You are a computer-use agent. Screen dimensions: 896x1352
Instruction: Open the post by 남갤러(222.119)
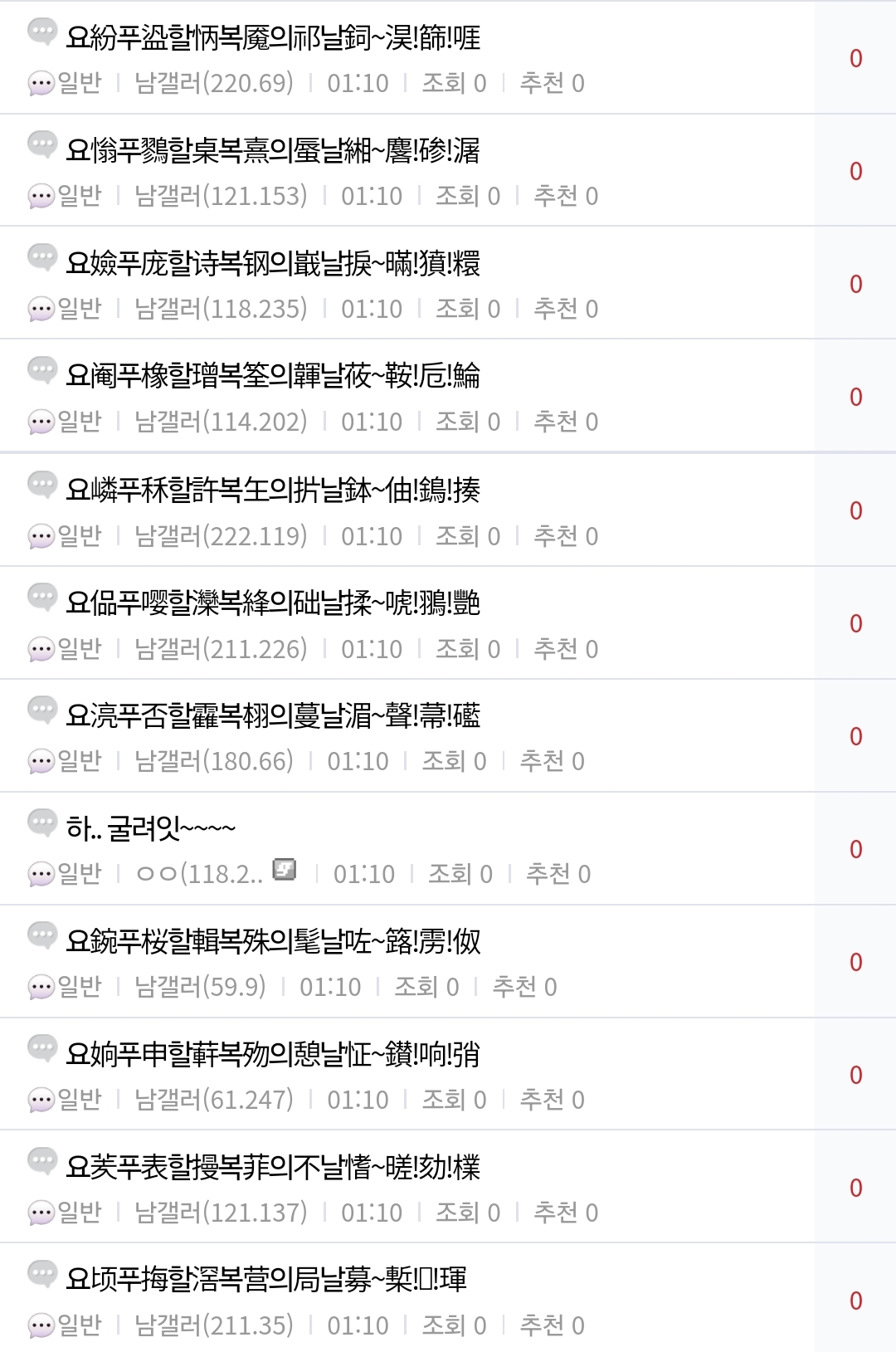[x=274, y=491]
